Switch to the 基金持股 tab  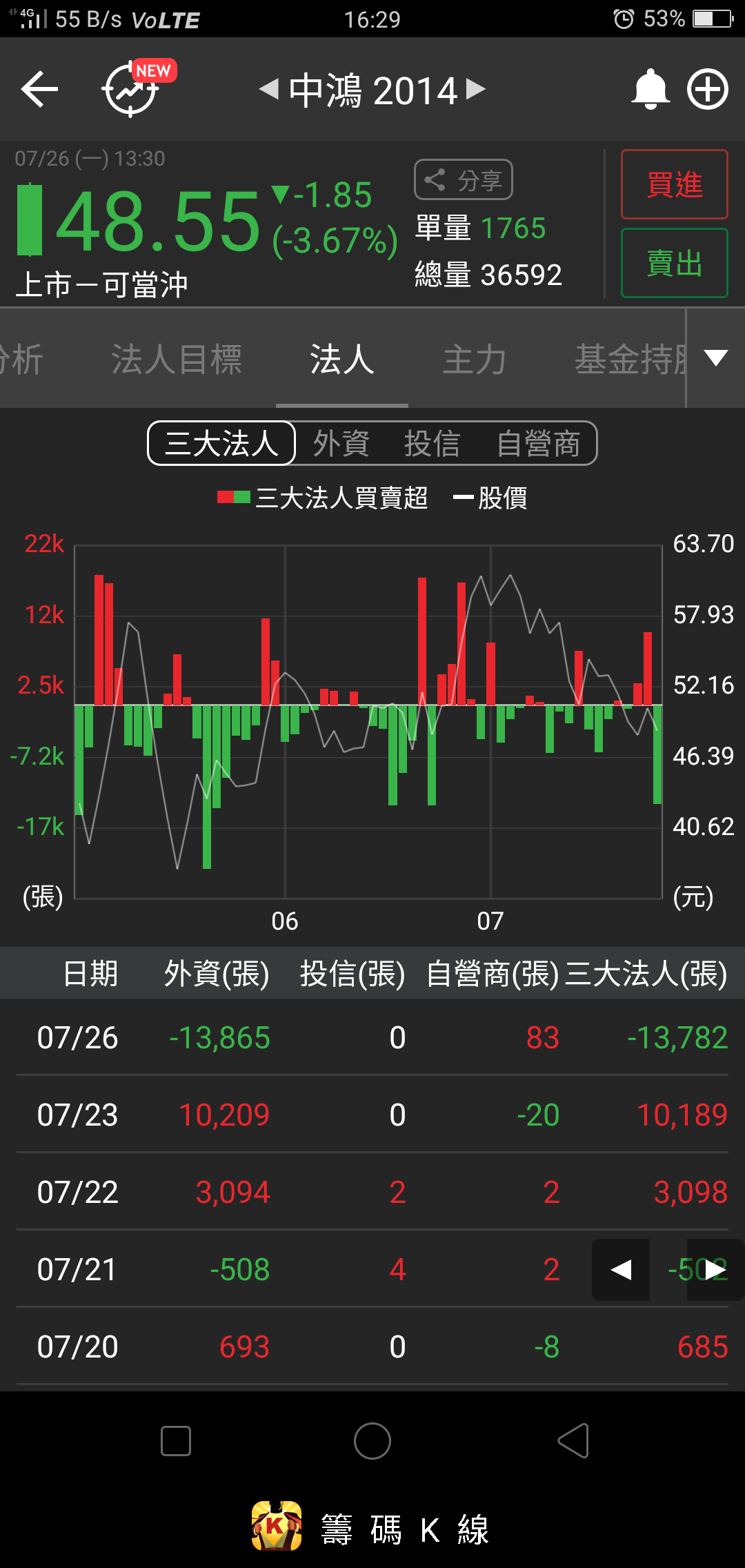[x=629, y=359]
